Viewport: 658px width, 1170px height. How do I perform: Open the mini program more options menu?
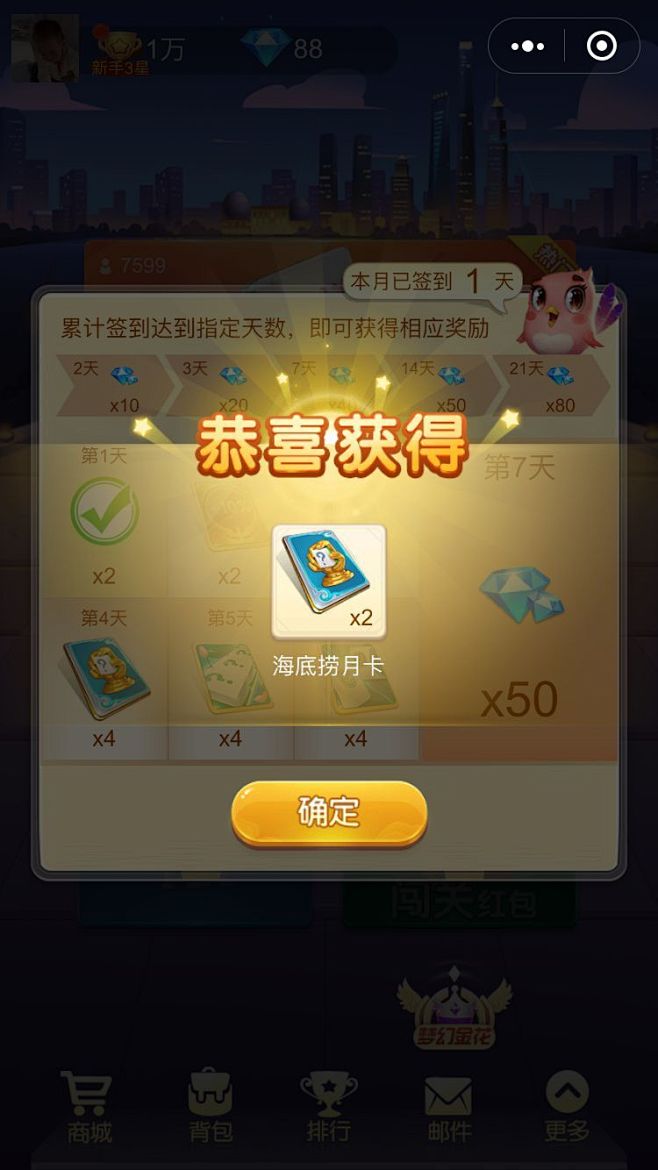click(527, 46)
